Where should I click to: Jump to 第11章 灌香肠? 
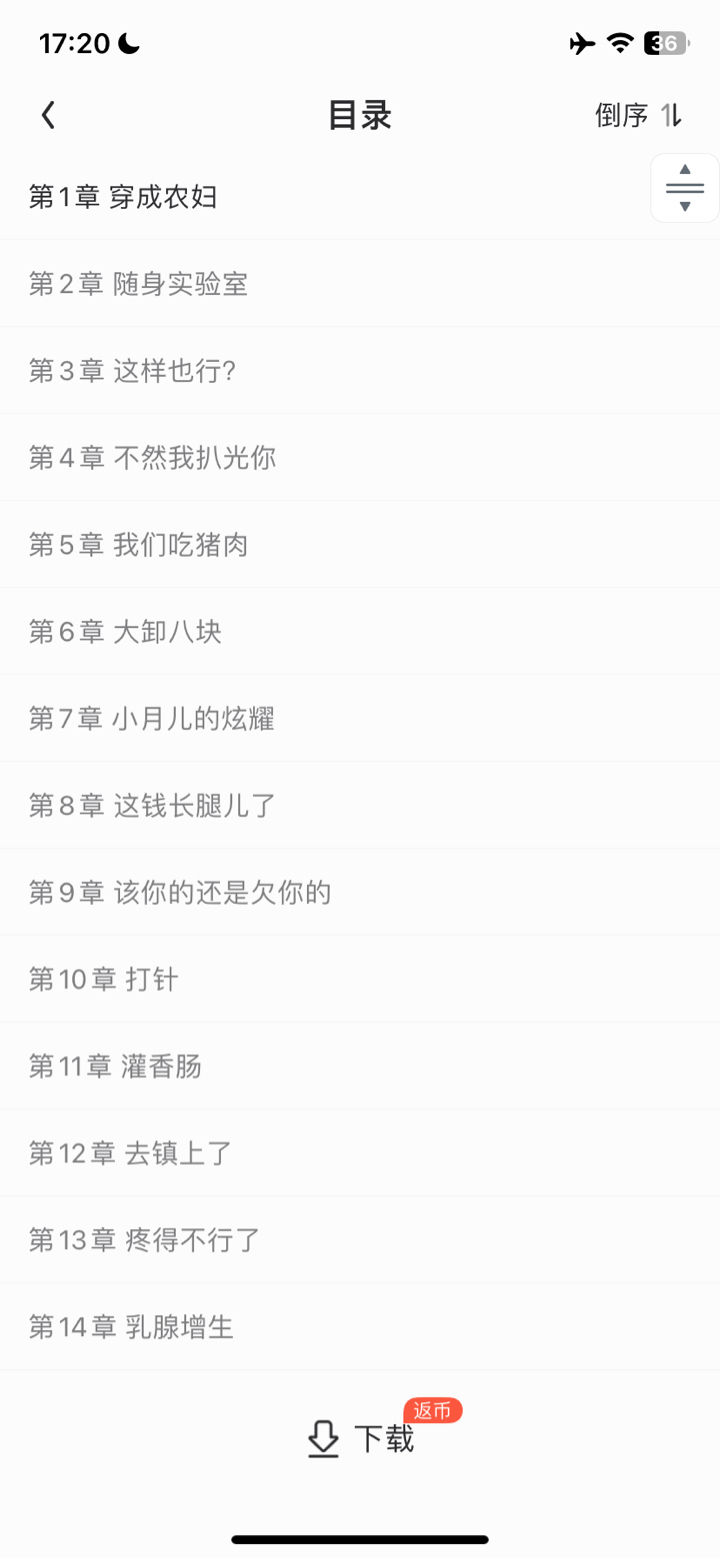[x=115, y=1067]
